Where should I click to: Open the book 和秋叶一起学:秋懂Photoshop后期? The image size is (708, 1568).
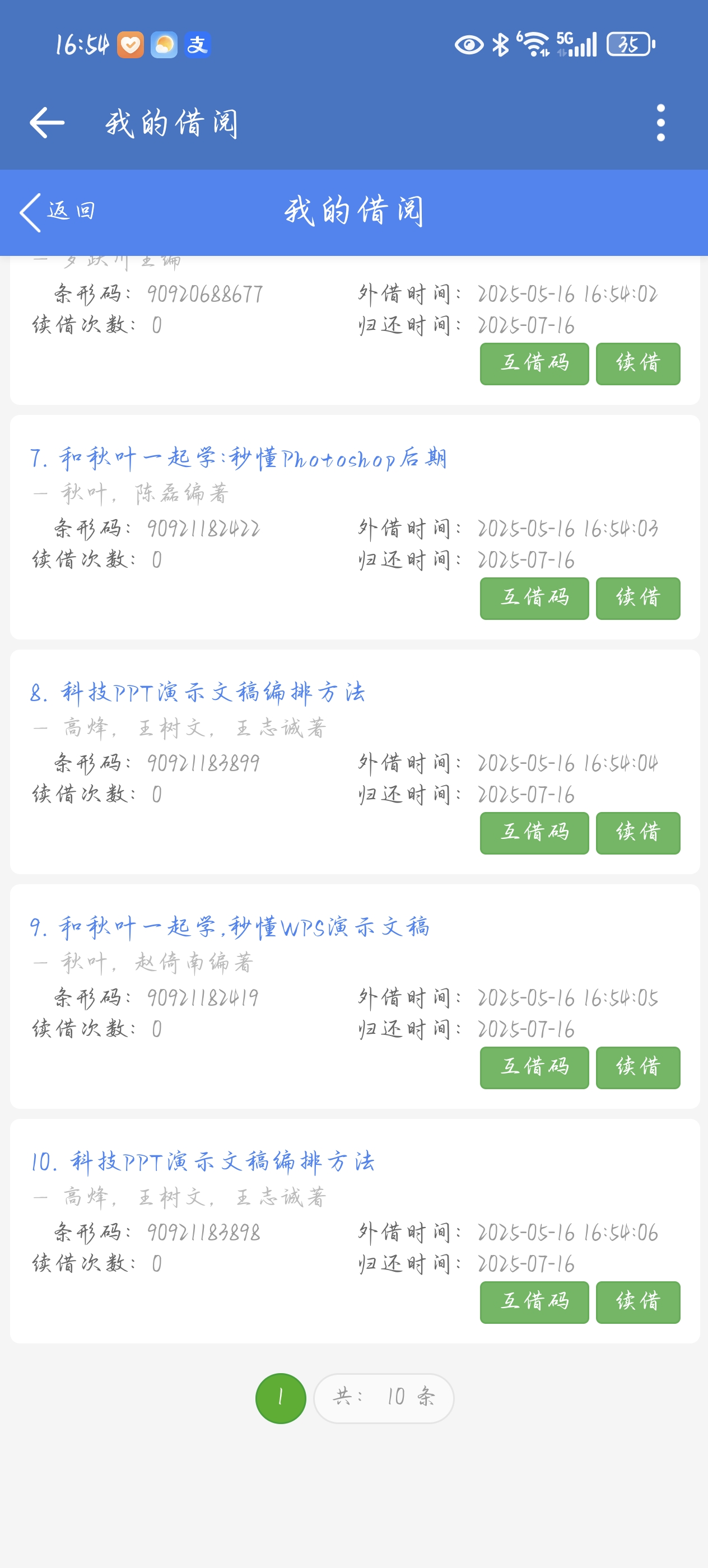click(x=238, y=458)
